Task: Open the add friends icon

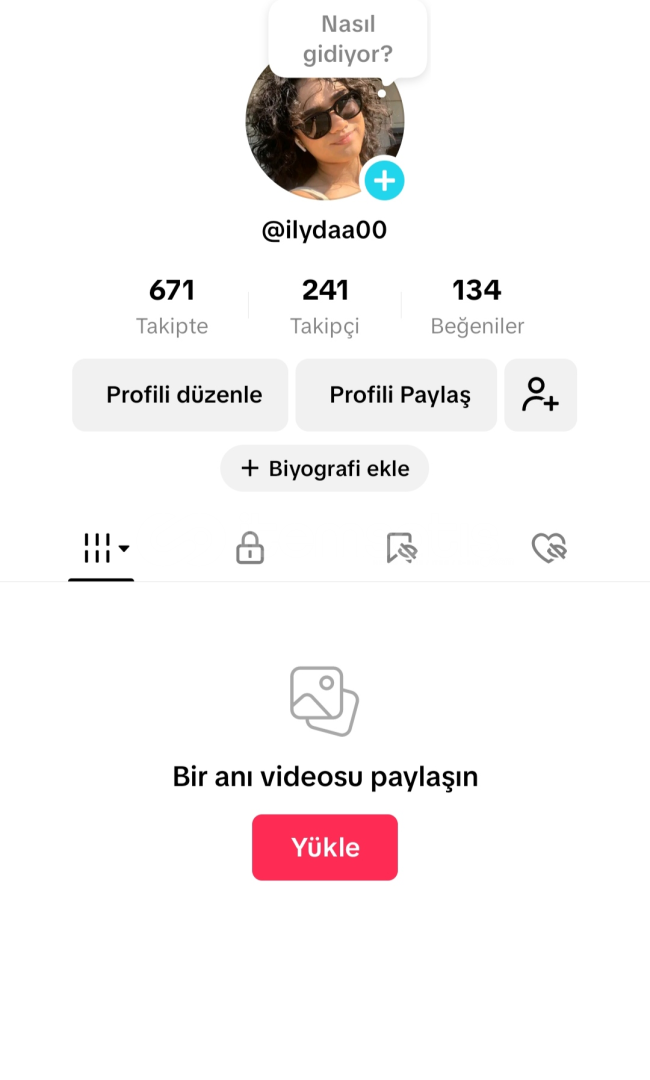Action: coord(541,395)
